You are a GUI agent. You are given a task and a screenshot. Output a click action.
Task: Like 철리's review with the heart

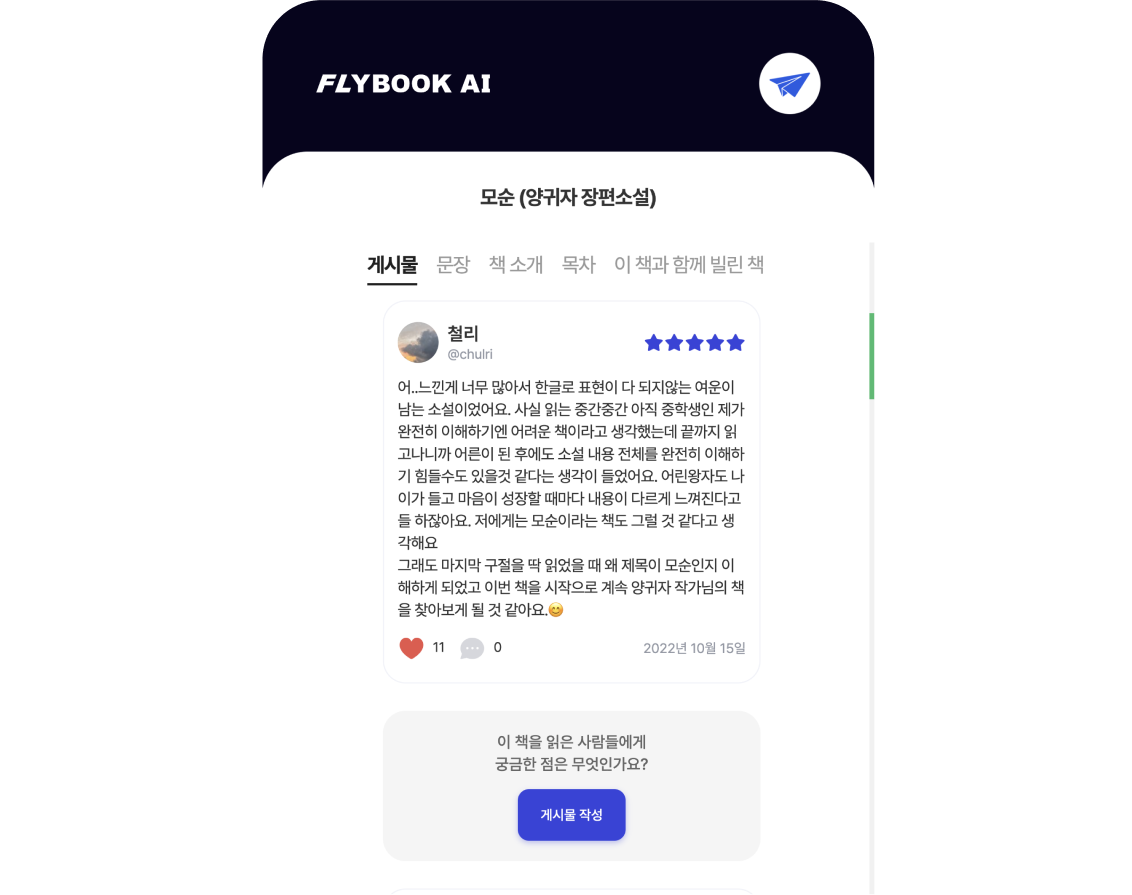tap(411, 648)
